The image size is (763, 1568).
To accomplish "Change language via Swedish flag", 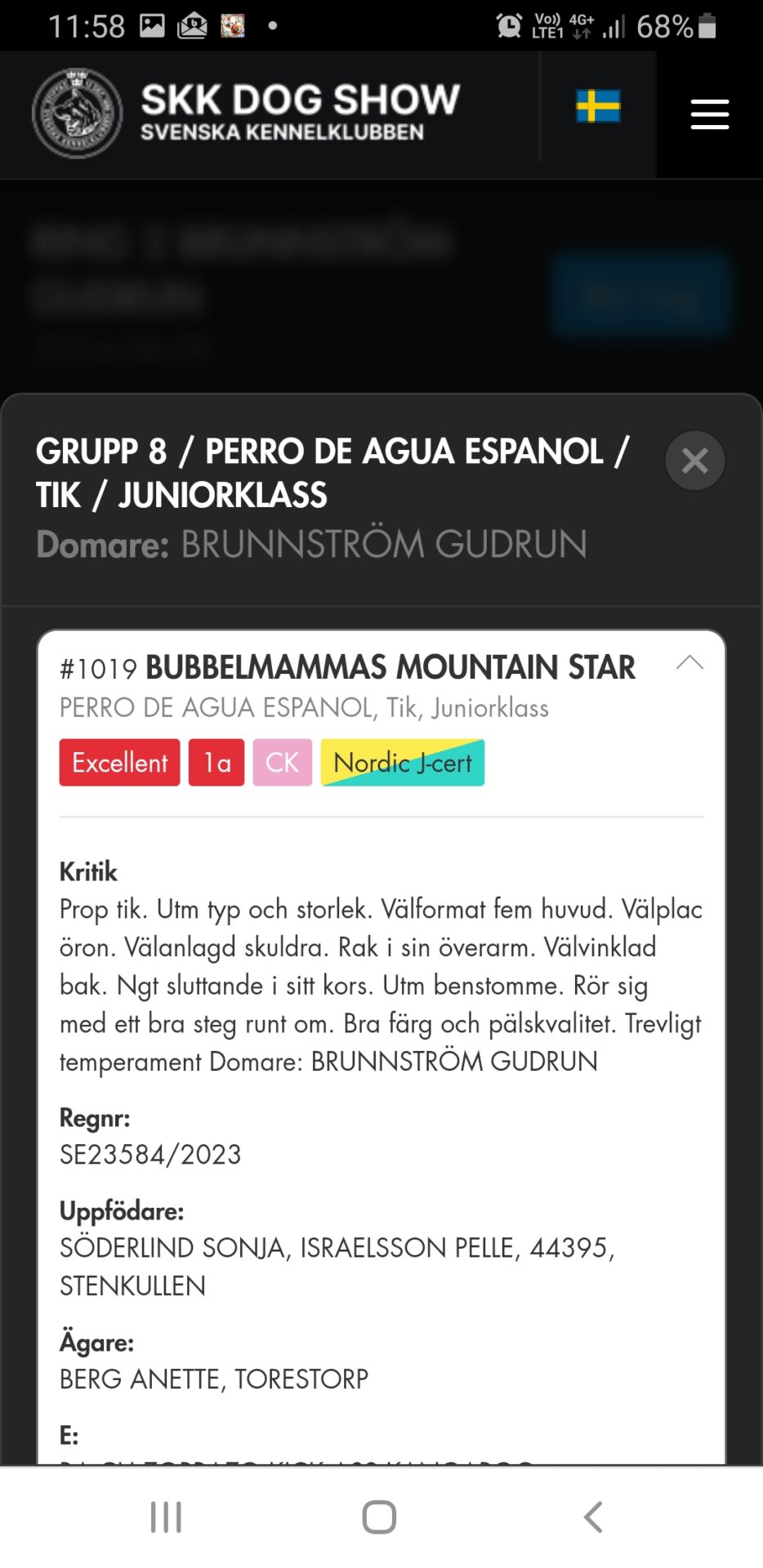I will coord(598,106).
